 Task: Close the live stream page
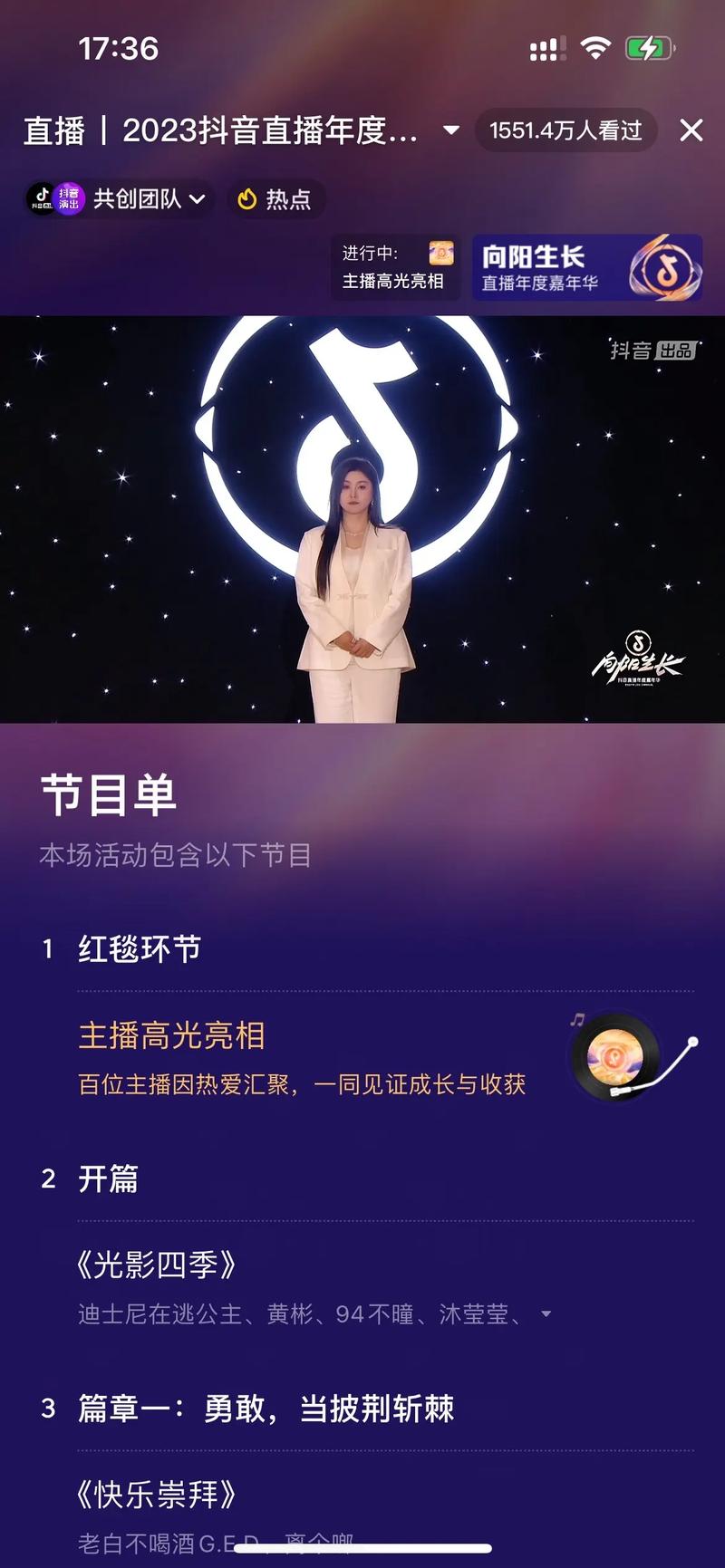pos(691,130)
